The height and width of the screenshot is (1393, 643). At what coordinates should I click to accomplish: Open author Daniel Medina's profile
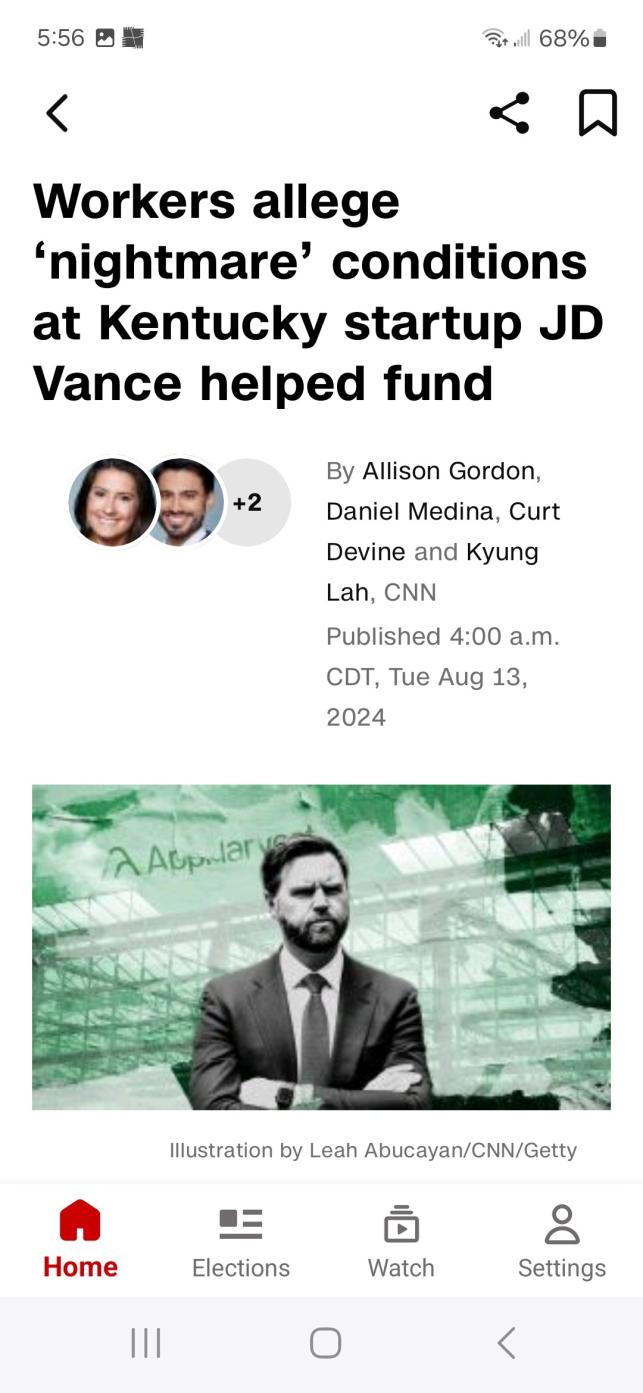click(x=410, y=511)
